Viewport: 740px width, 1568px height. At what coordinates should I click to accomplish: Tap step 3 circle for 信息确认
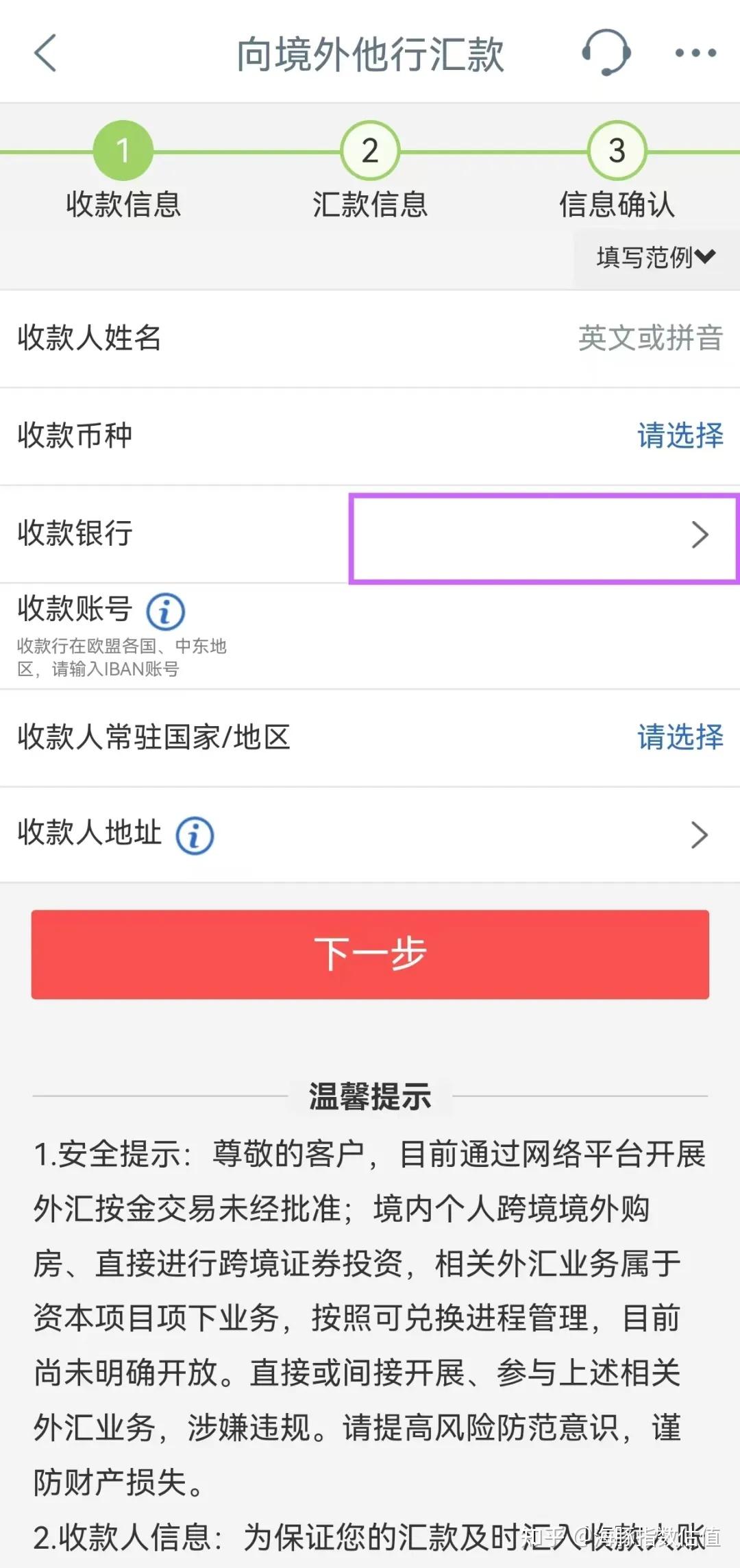pyautogui.click(x=616, y=152)
